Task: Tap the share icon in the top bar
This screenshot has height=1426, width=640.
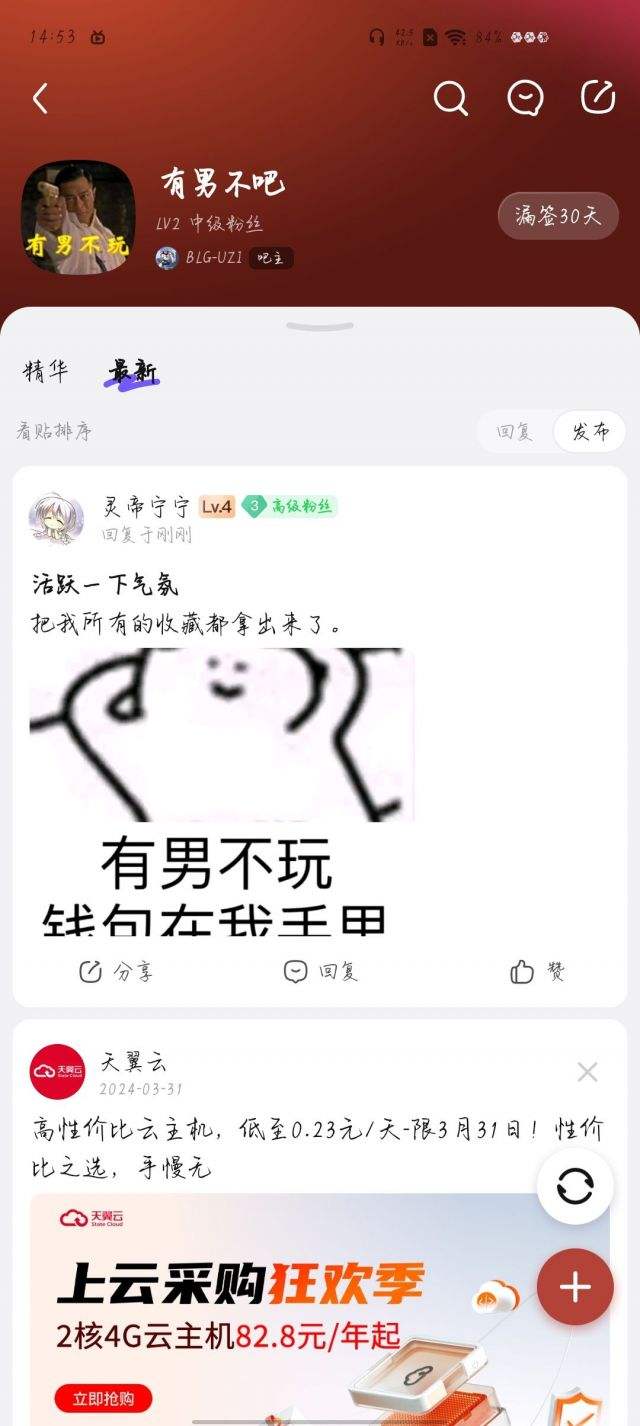Action: (x=598, y=97)
